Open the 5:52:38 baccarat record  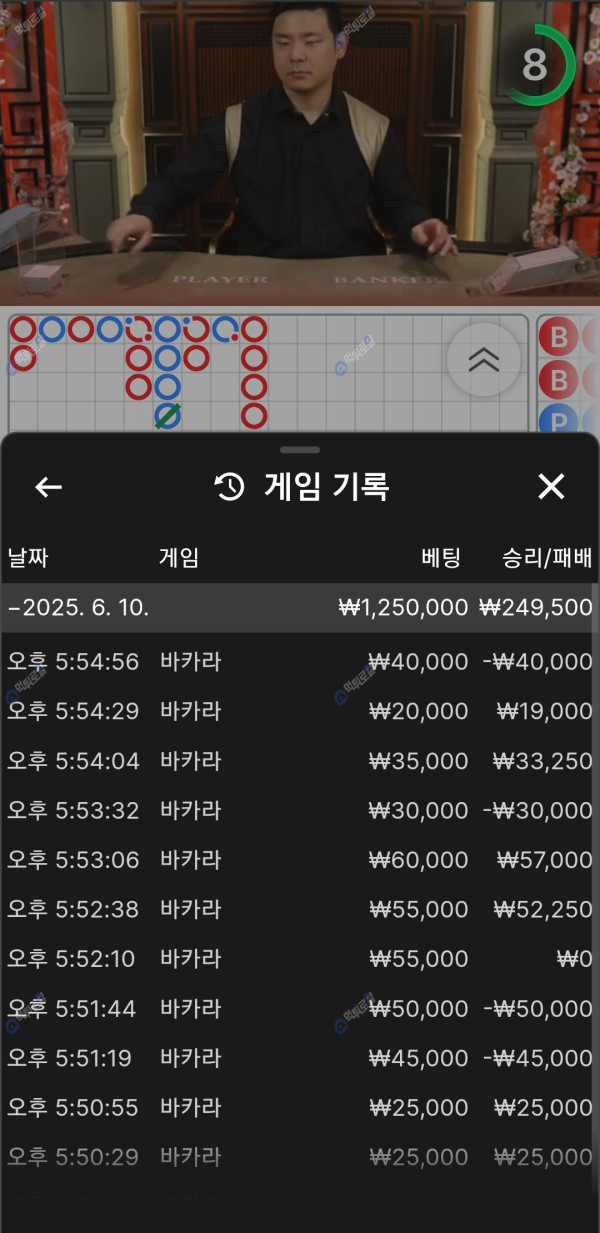tap(299, 909)
